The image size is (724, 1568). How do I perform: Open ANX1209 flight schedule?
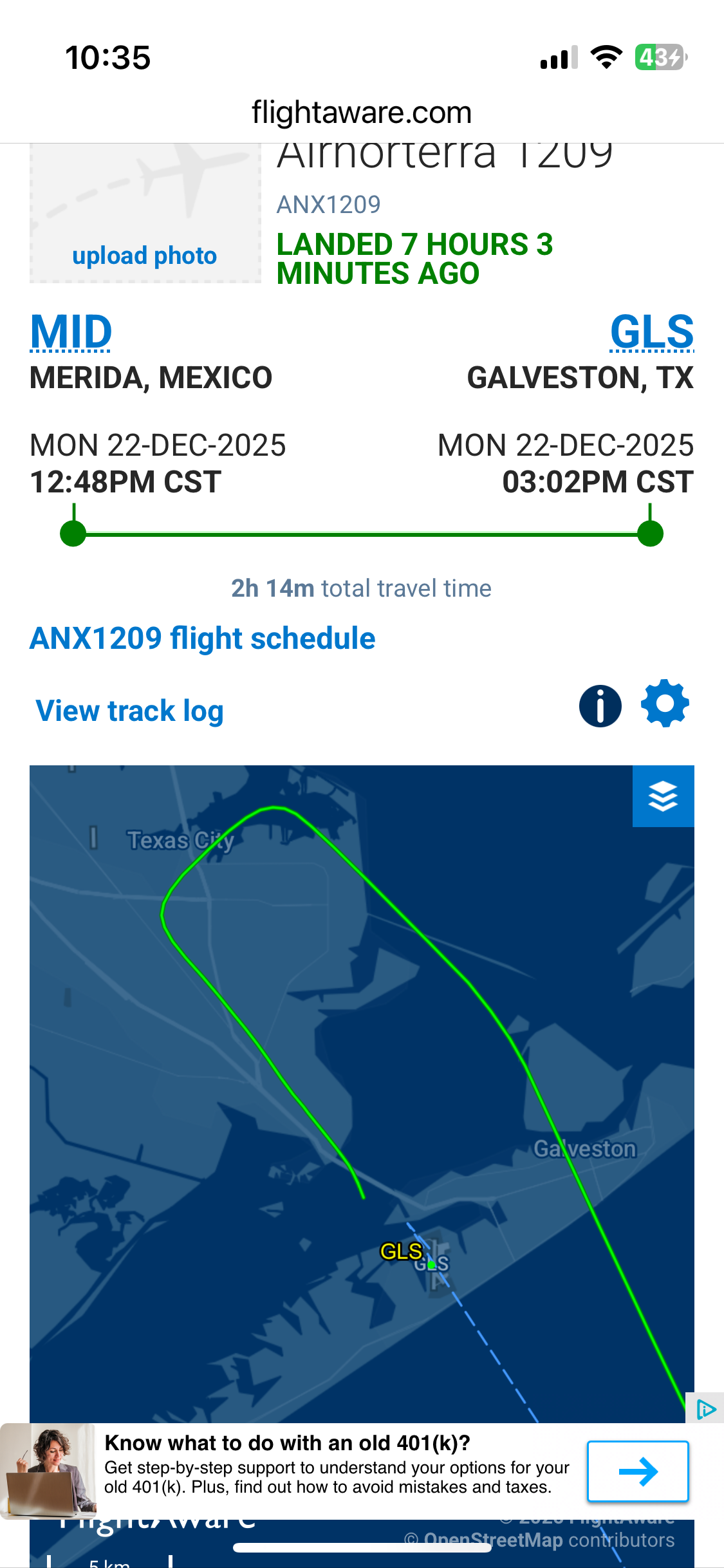pyautogui.click(x=202, y=639)
